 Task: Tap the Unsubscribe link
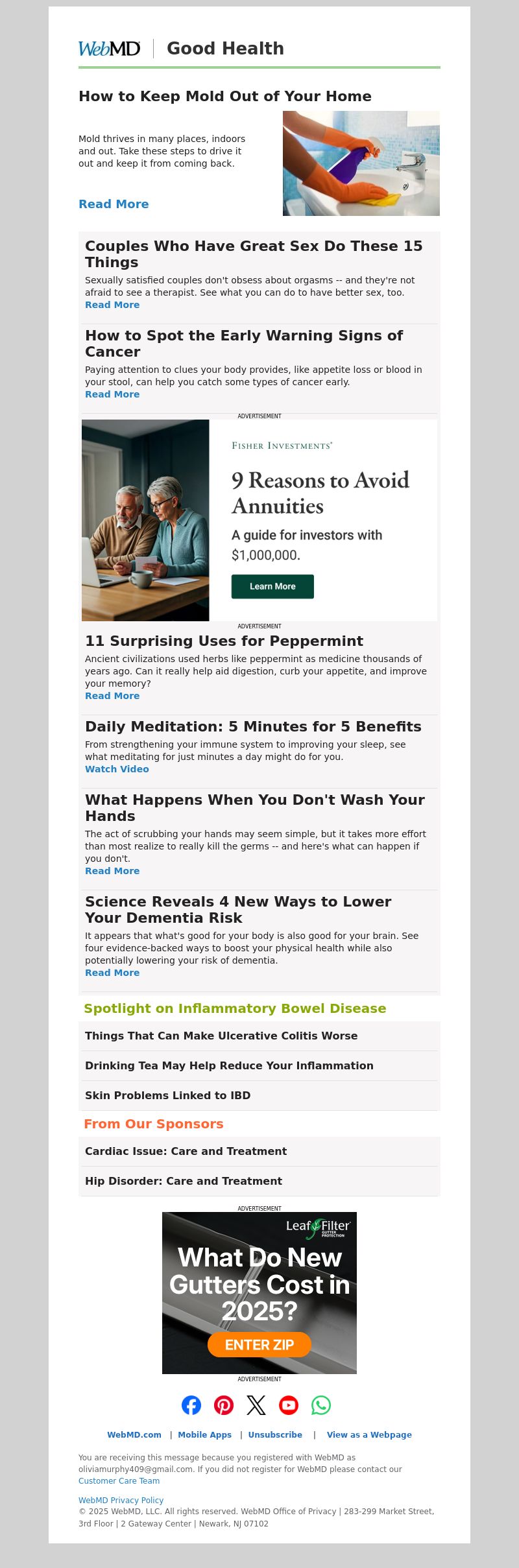275,1435
